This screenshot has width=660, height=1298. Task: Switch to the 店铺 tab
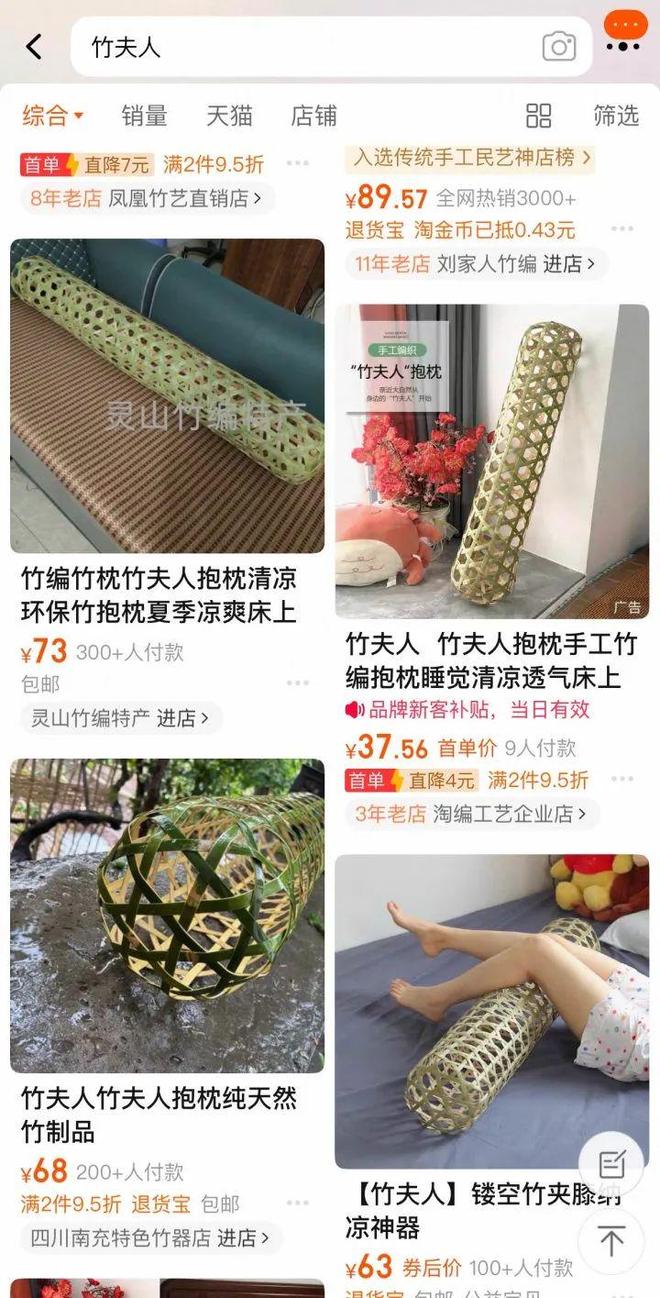click(x=313, y=116)
